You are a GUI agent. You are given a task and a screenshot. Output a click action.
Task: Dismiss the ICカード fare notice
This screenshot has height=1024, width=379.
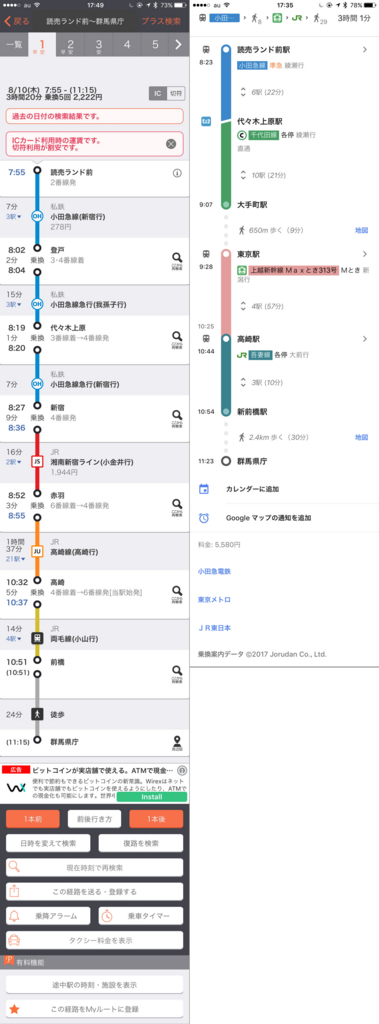point(171,143)
